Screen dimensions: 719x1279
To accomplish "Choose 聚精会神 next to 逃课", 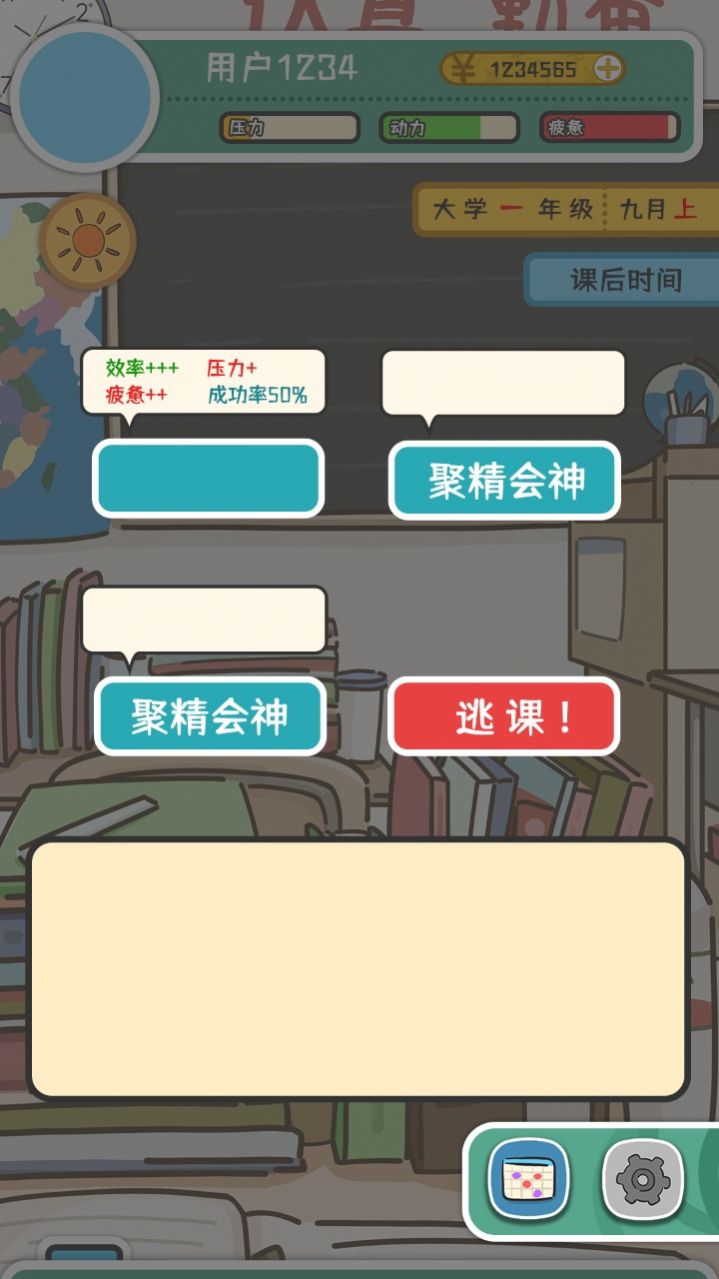I will pos(210,716).
